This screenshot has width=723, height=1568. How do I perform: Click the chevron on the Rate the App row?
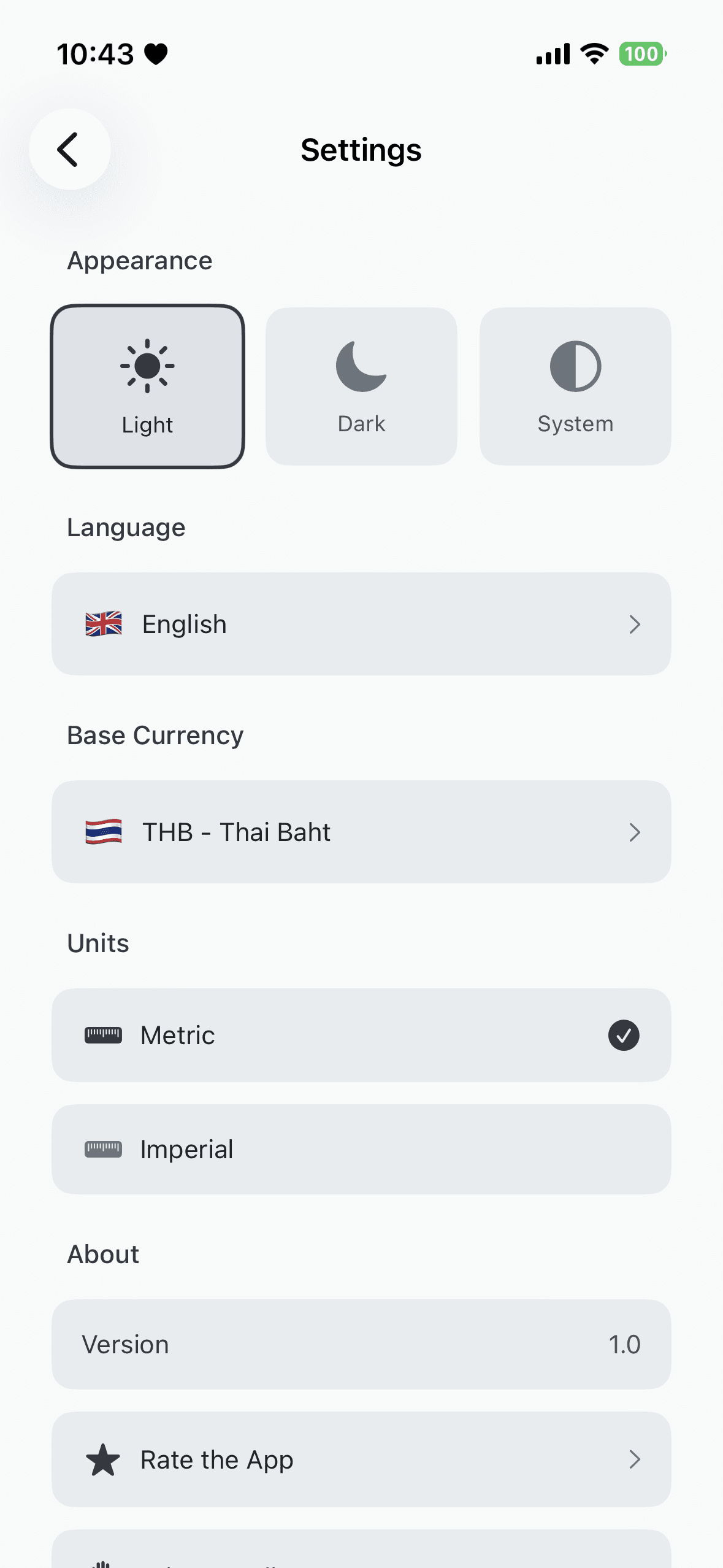click(636, 1459)
